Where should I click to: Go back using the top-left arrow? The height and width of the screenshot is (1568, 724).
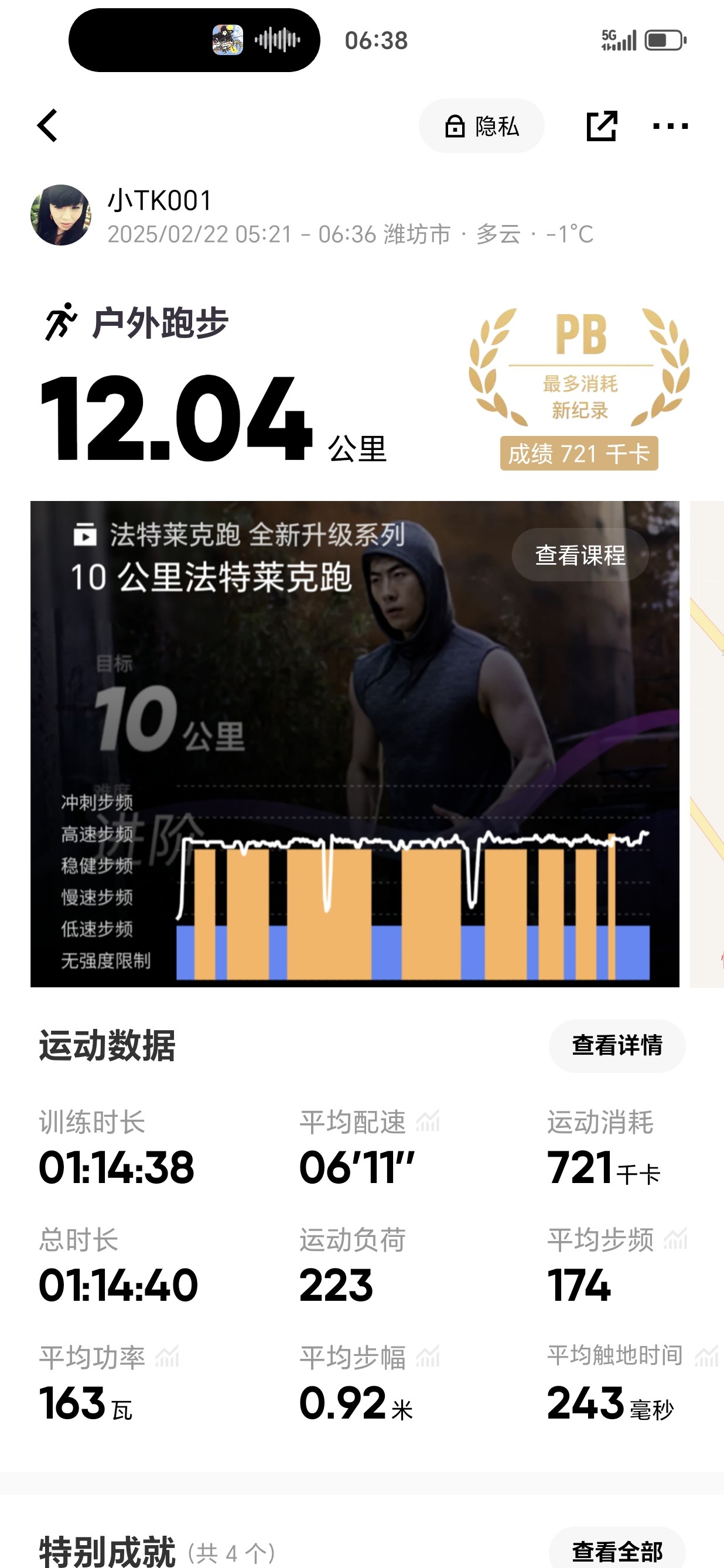pos(48,126)
